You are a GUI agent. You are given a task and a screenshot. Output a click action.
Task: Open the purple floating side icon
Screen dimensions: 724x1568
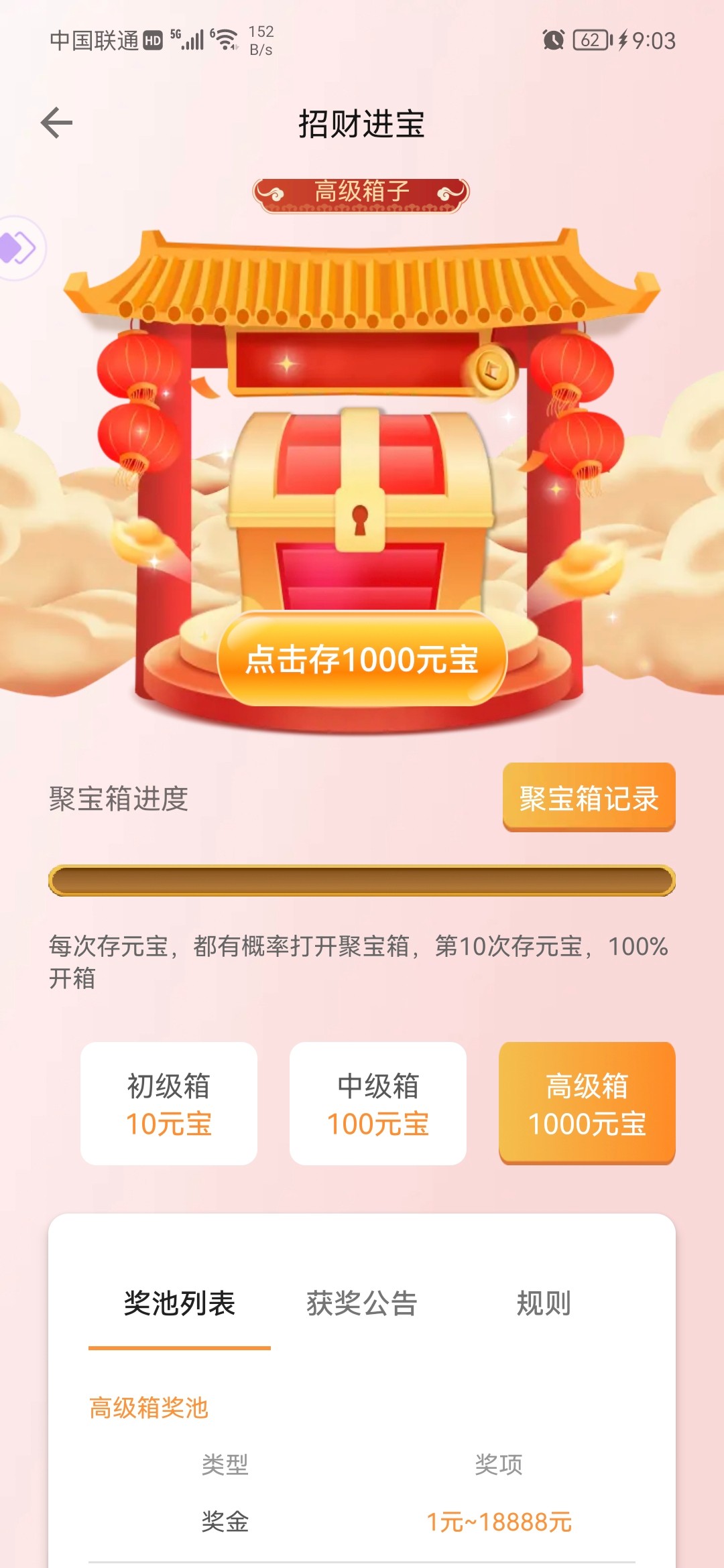19,248
